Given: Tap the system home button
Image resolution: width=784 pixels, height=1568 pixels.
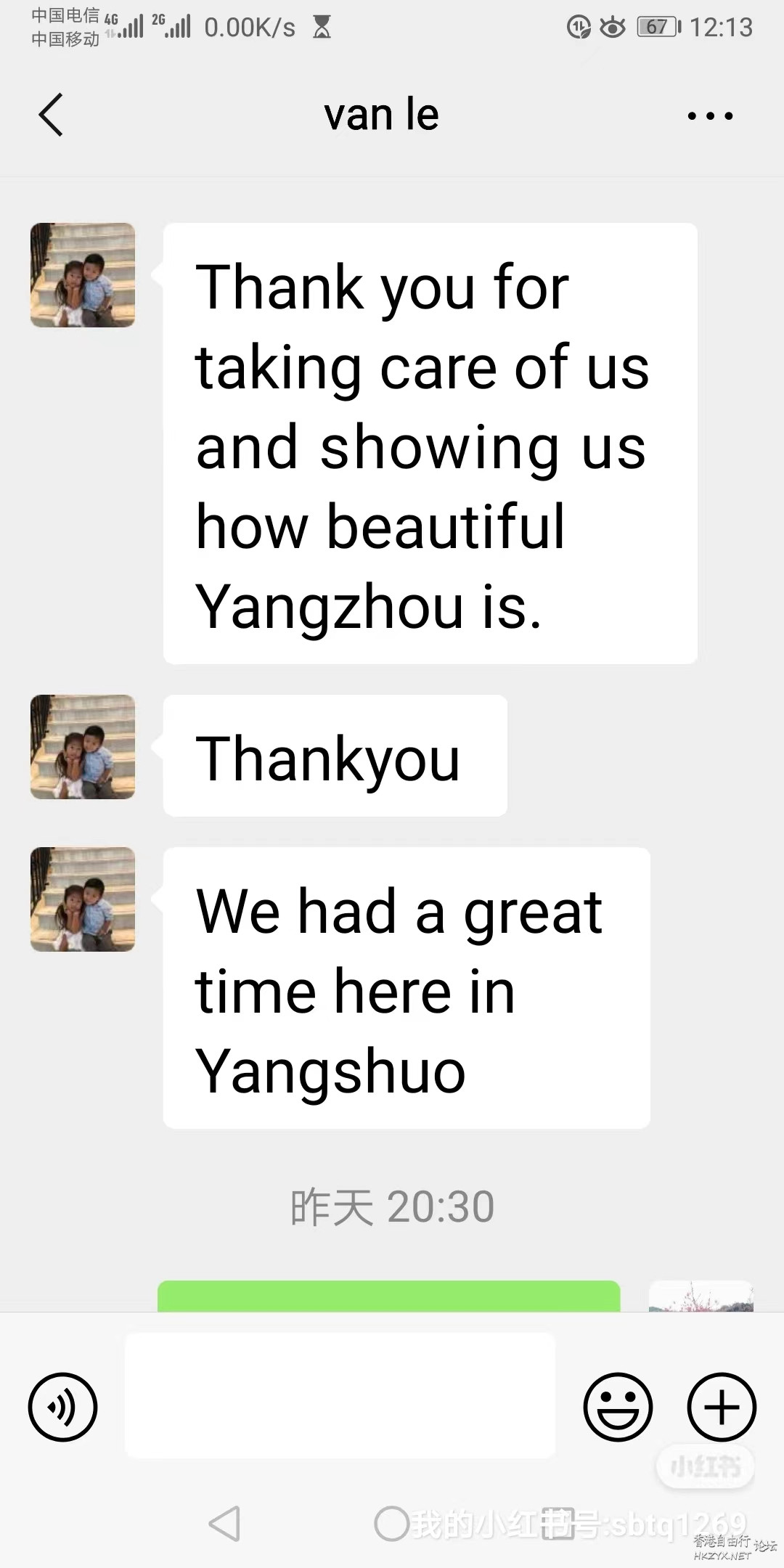Looking at the screenshot, I should (391, 1523).
